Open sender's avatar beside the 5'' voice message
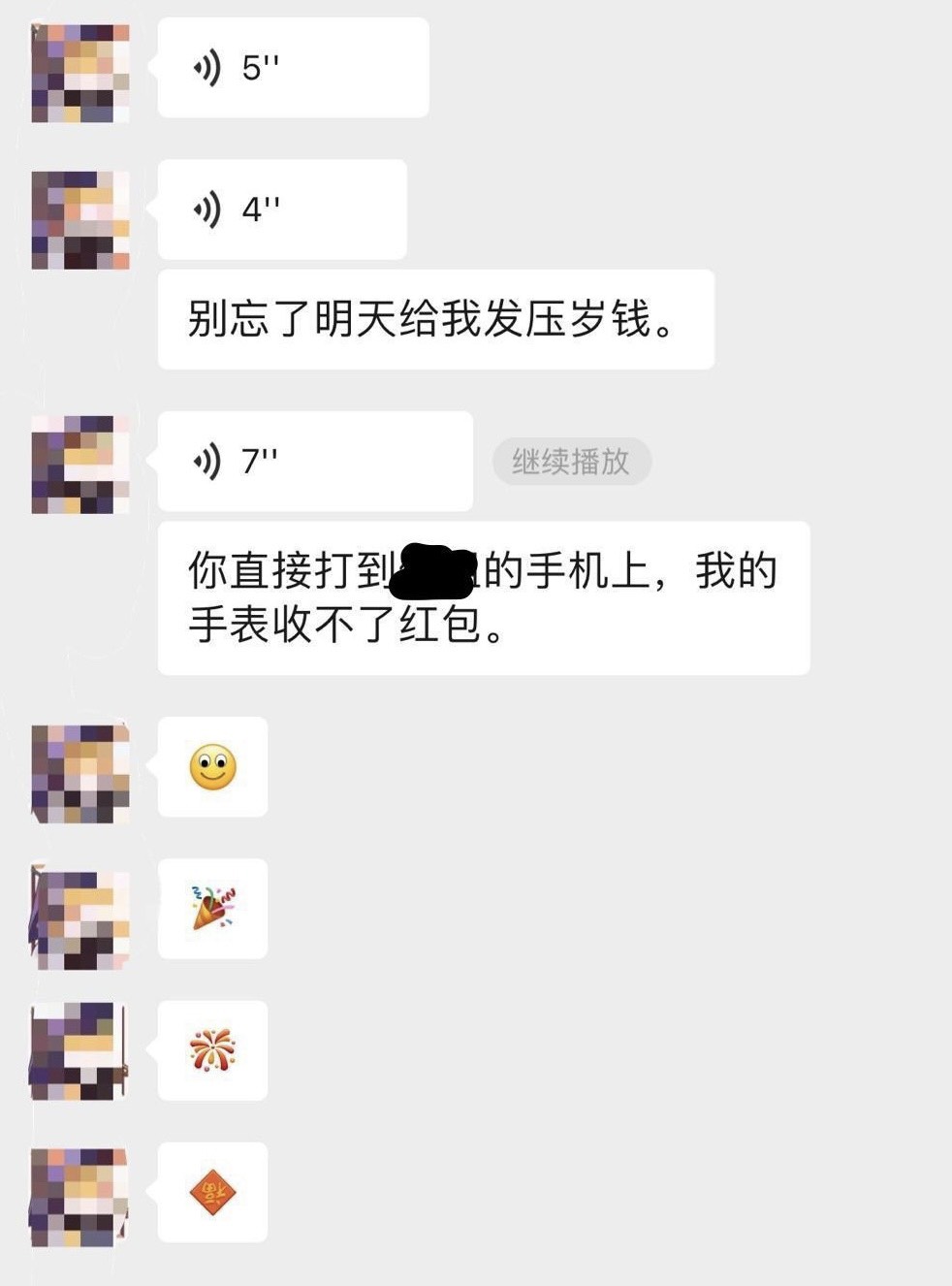This screenshot has width=952, height=1286. coord(80,75)
